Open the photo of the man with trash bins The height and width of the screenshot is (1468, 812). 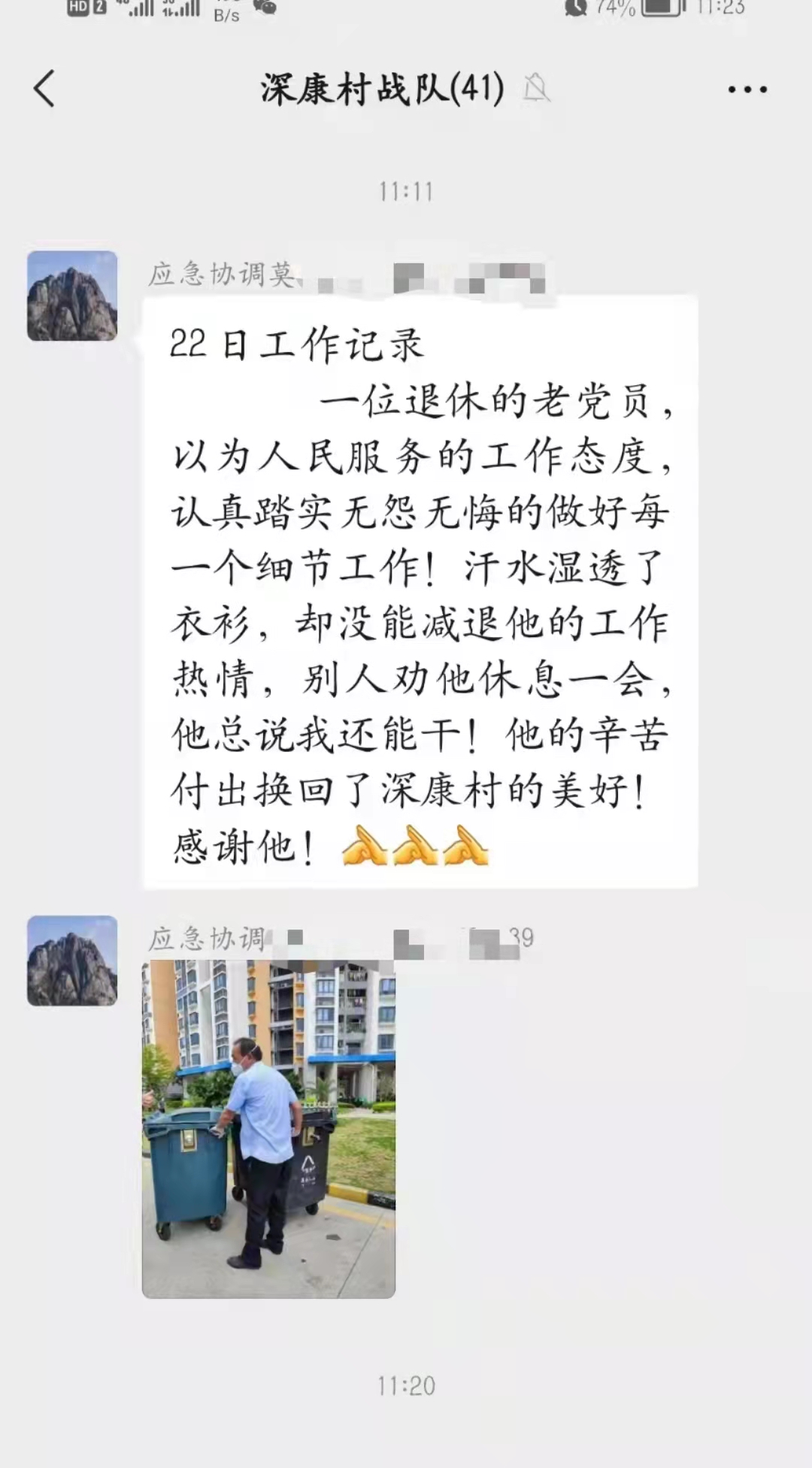click(268, 1129)
